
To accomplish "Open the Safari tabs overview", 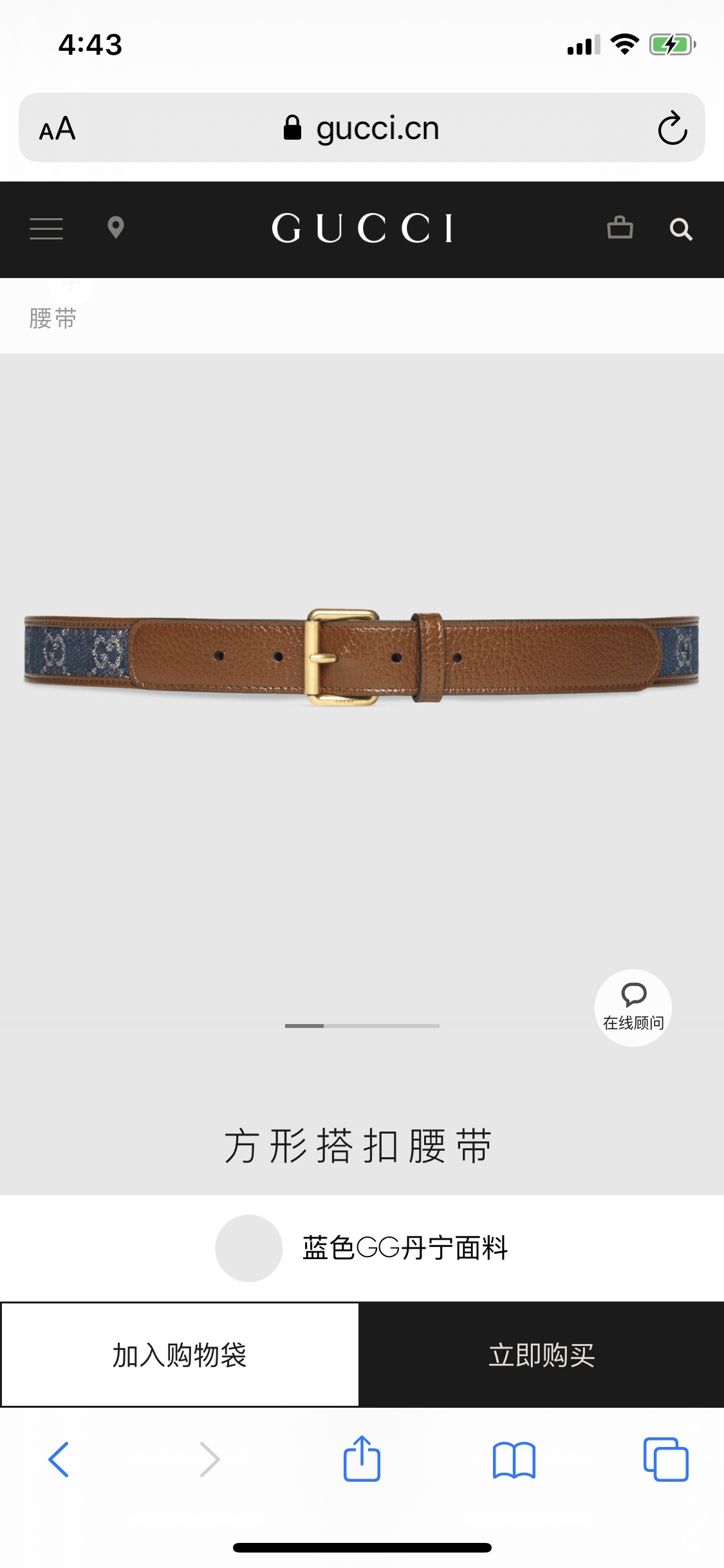I will (665, 1459).
